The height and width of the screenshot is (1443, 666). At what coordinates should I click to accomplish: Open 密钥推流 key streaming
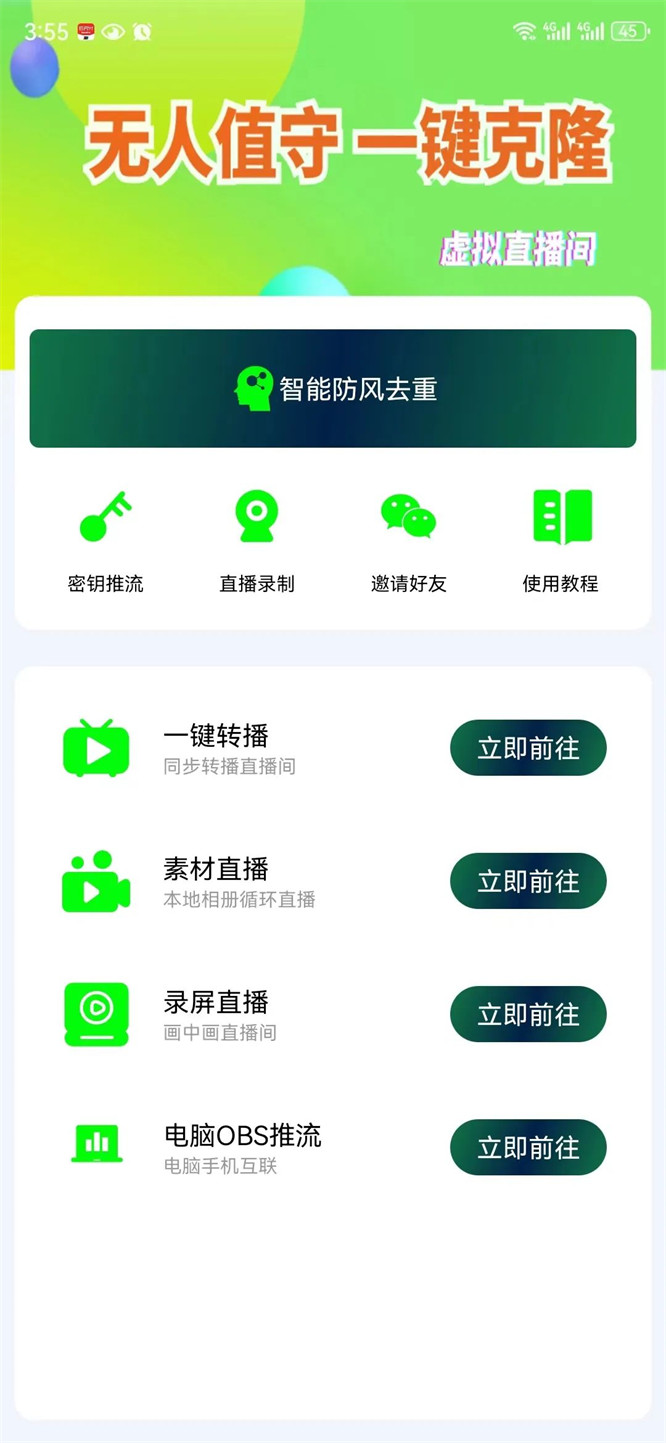click(x=105, y=540)
